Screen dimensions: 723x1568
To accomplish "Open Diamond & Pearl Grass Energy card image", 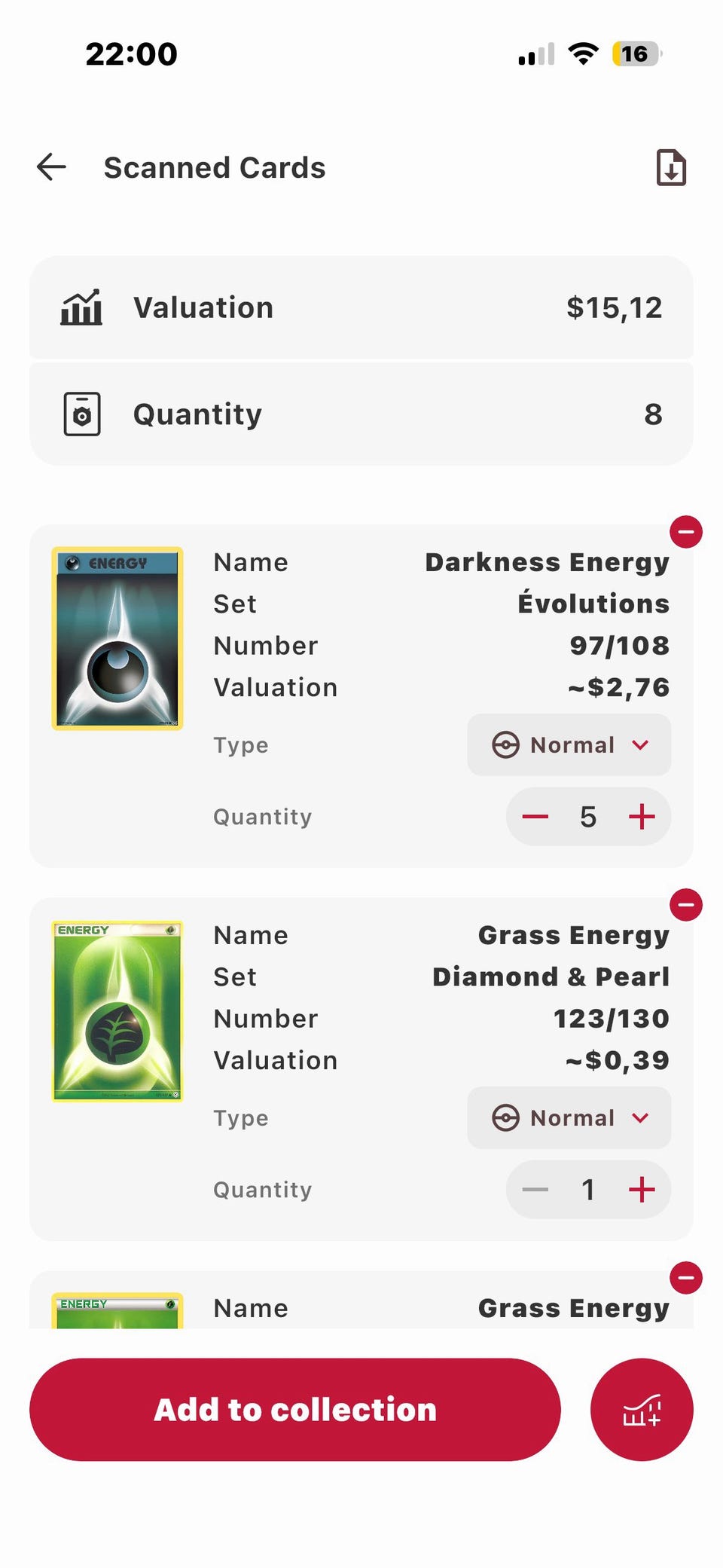I will pos(117,1011).
